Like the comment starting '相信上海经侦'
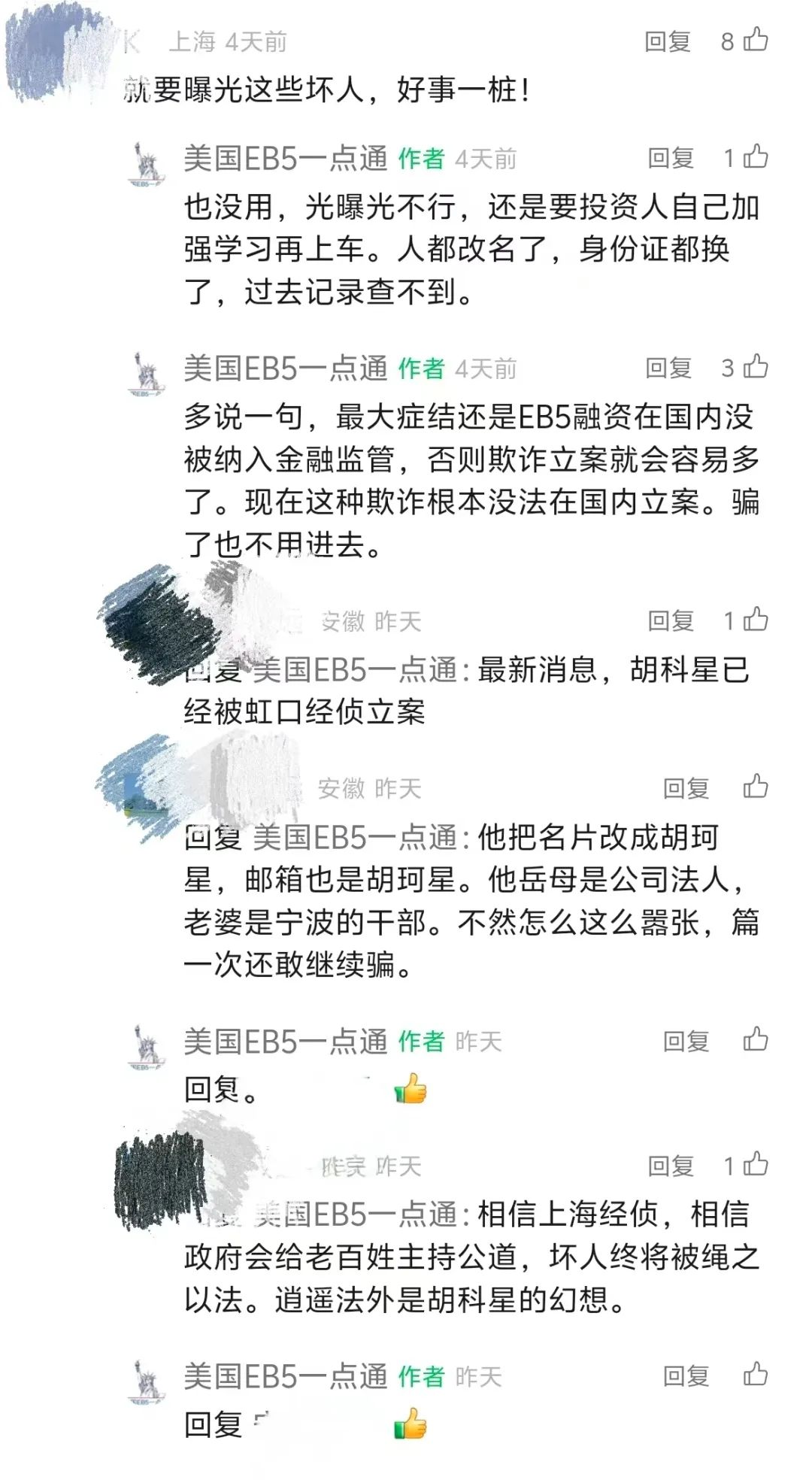The height and width of the screenshot is (1480, 812). tap(756, 1164)
